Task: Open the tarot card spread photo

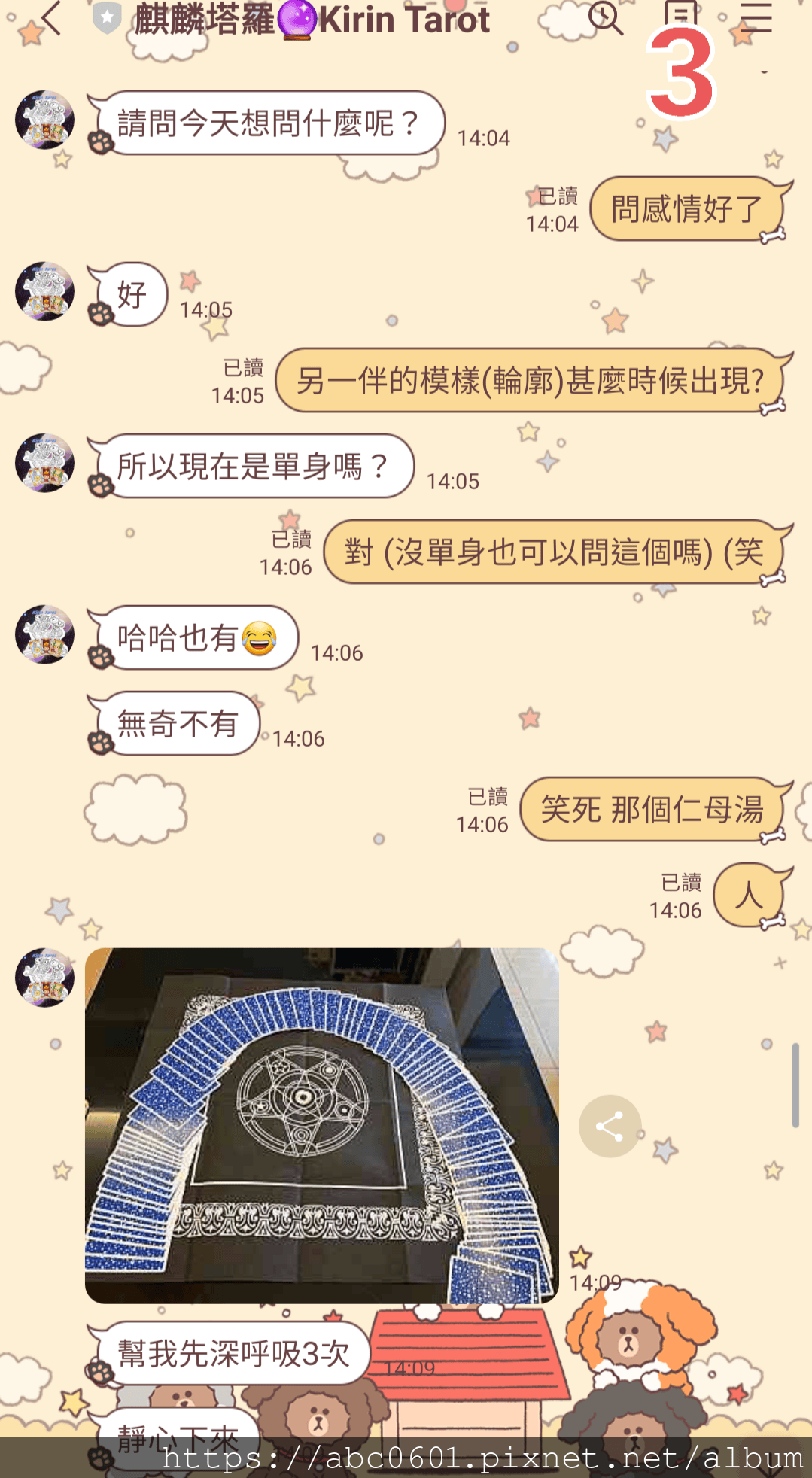Action: (x=321, y=1125)
